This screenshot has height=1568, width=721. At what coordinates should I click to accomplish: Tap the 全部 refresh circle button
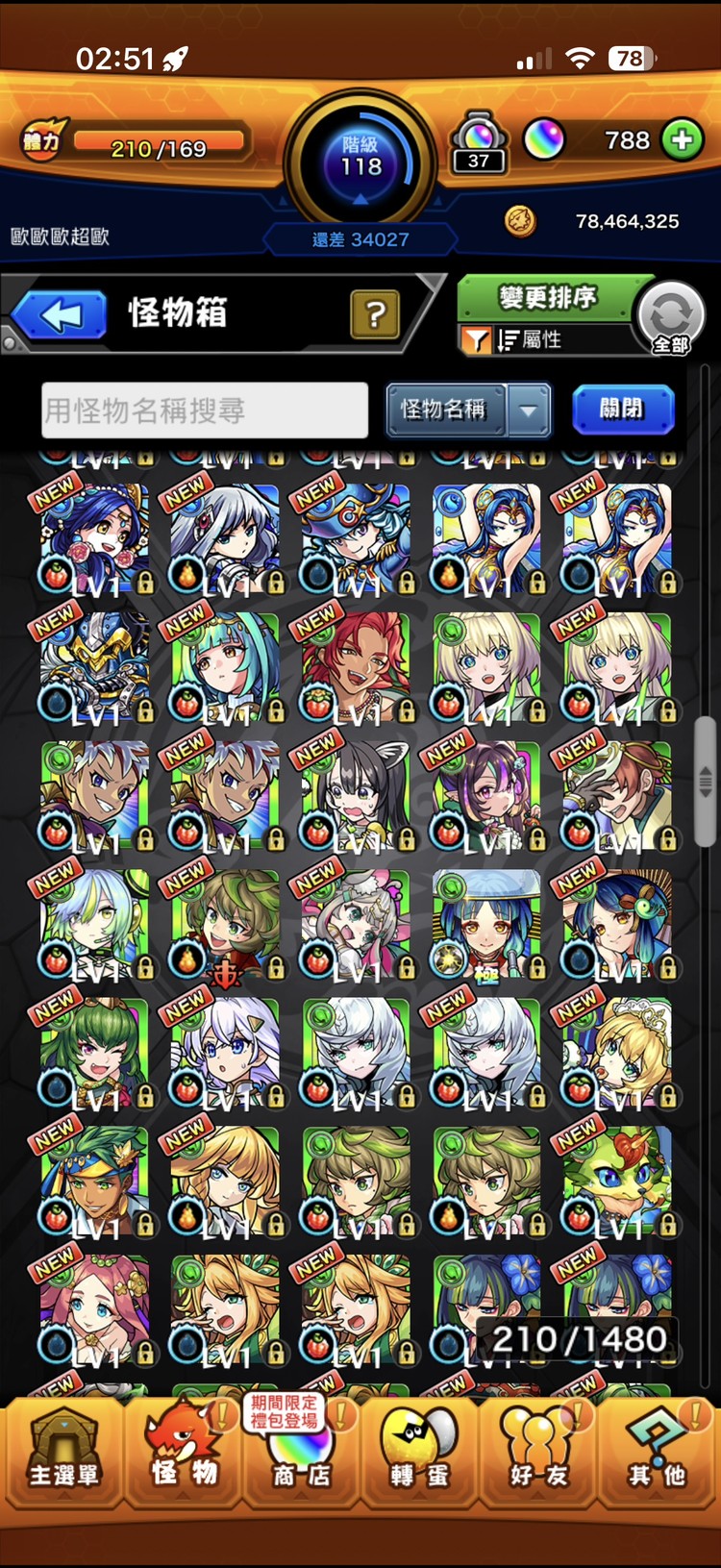pyautogui.click(x=670, y=318)
